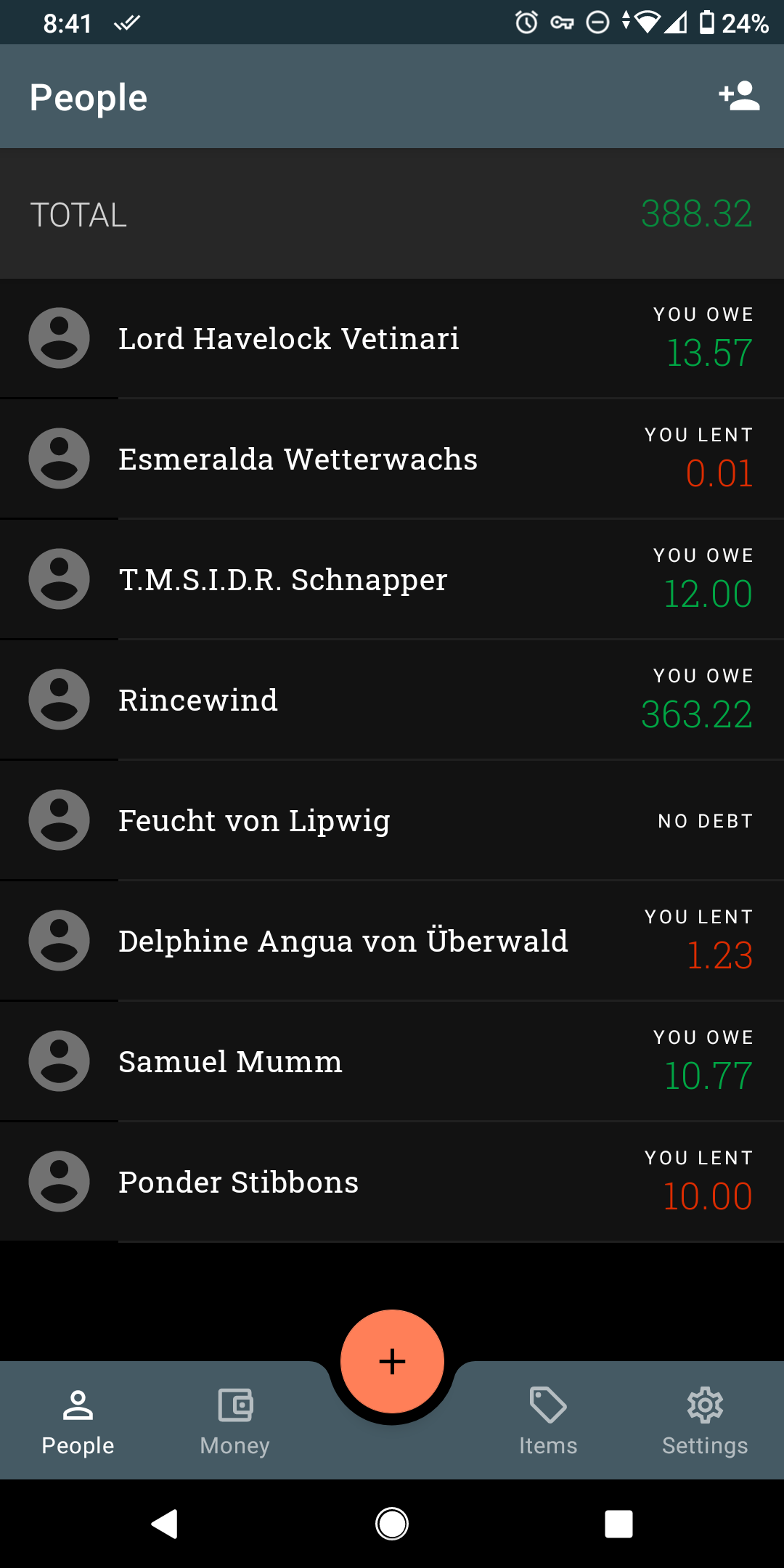The image size is (784, 1568).
Task: Open Esmeralda Wetterwachs' entry
Action: click(392, 459)
